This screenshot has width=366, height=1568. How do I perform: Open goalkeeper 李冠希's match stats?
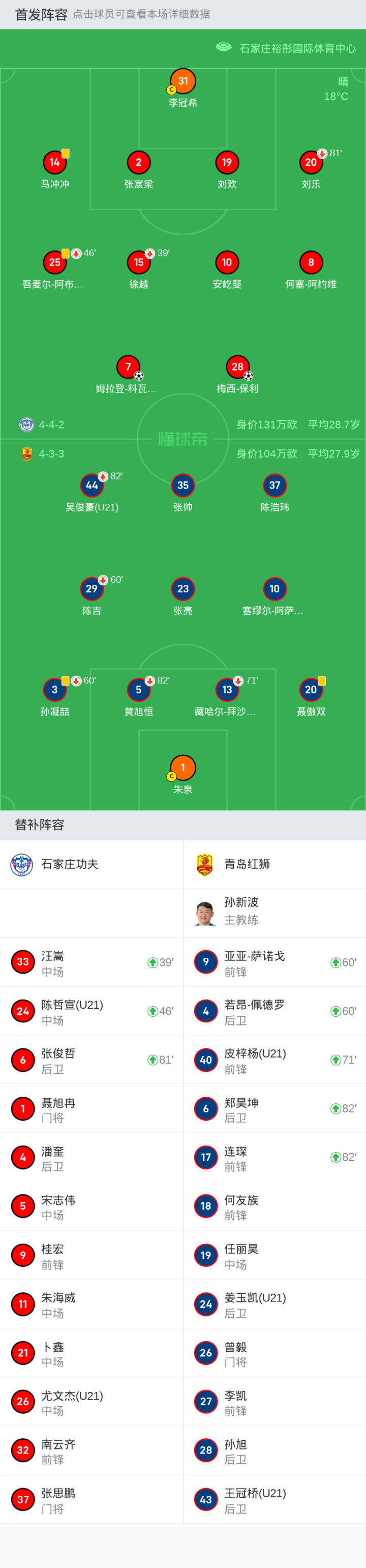tap(183, 81)
